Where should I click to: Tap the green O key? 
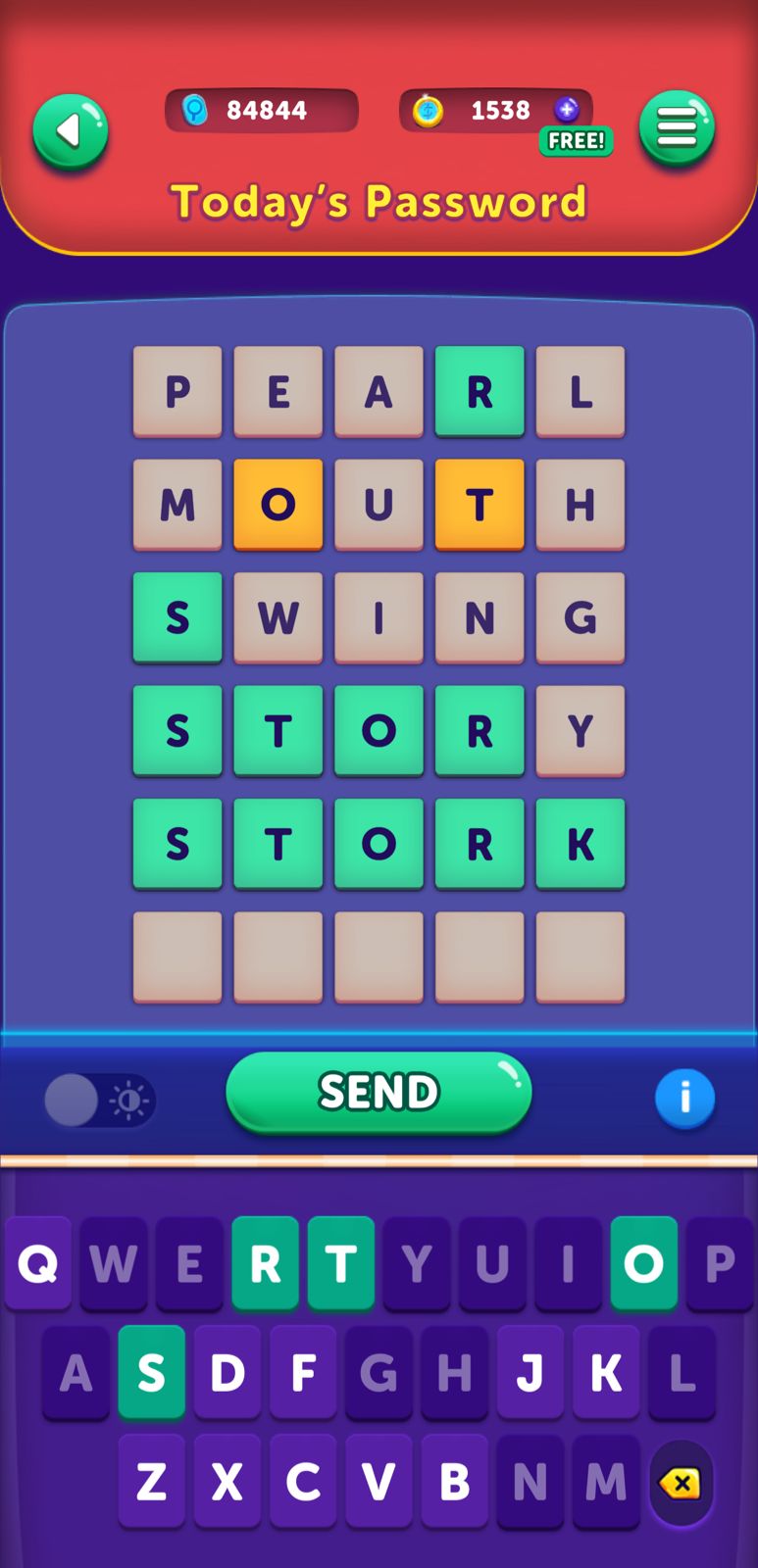(643, 1263)
